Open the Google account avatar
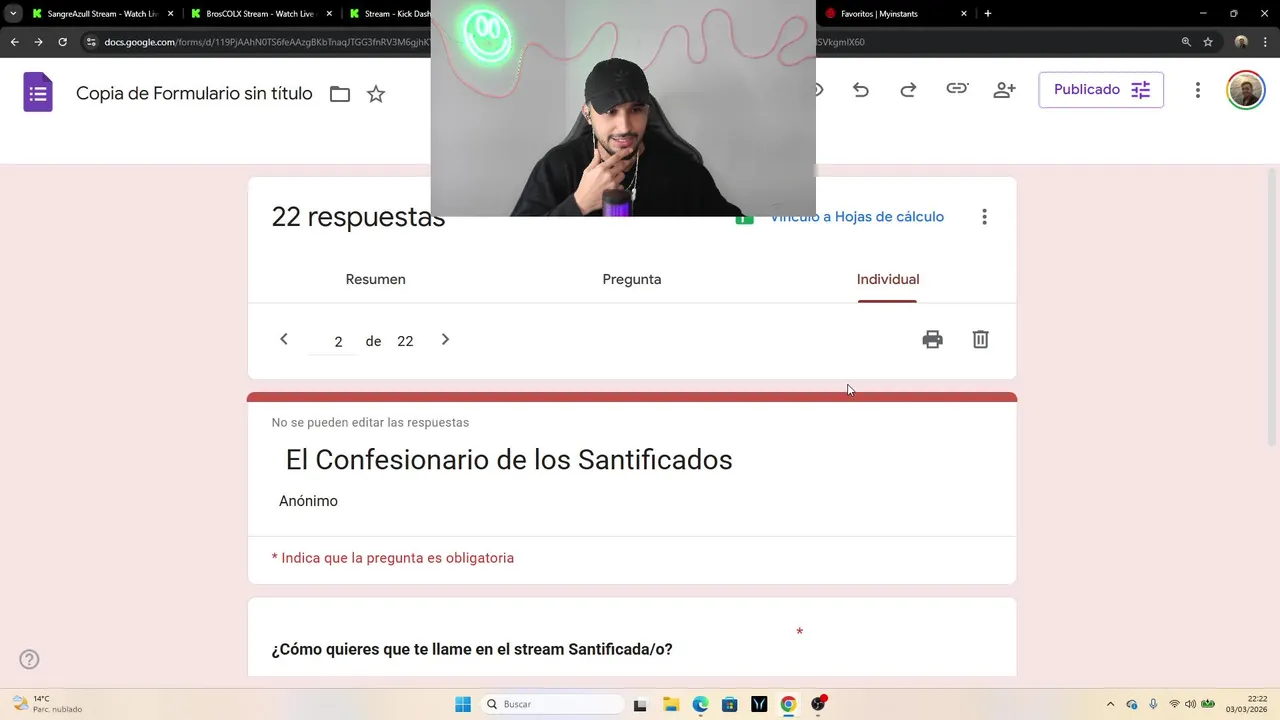 click(x=1245, y=90)
